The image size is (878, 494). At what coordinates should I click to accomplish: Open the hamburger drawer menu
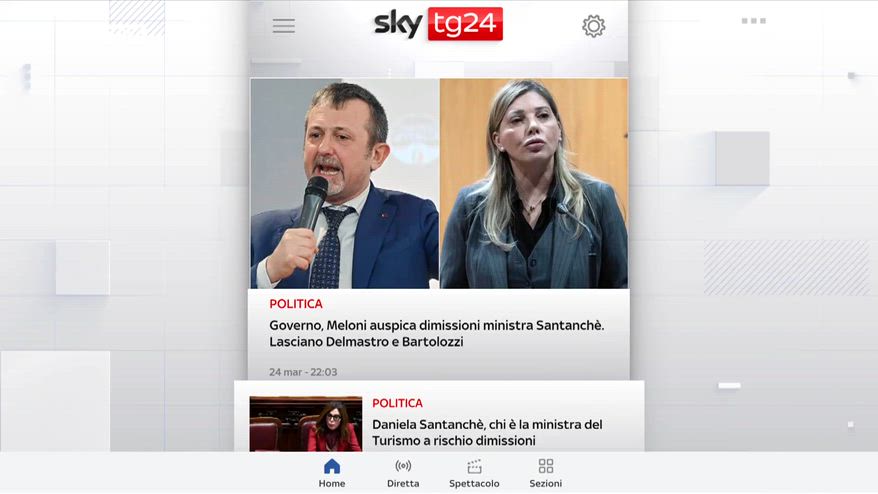(x=284, y=26)
